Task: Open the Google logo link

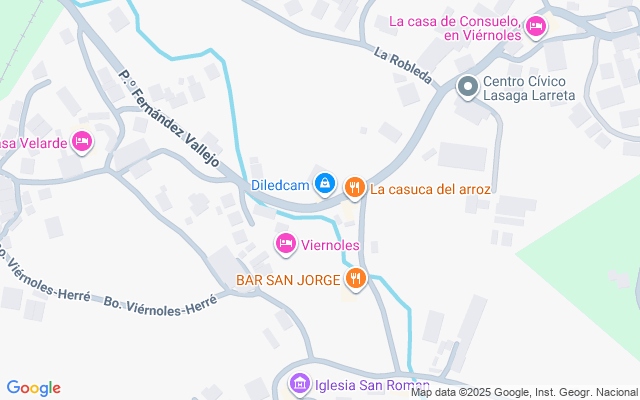Action: [x=33, y=388]
